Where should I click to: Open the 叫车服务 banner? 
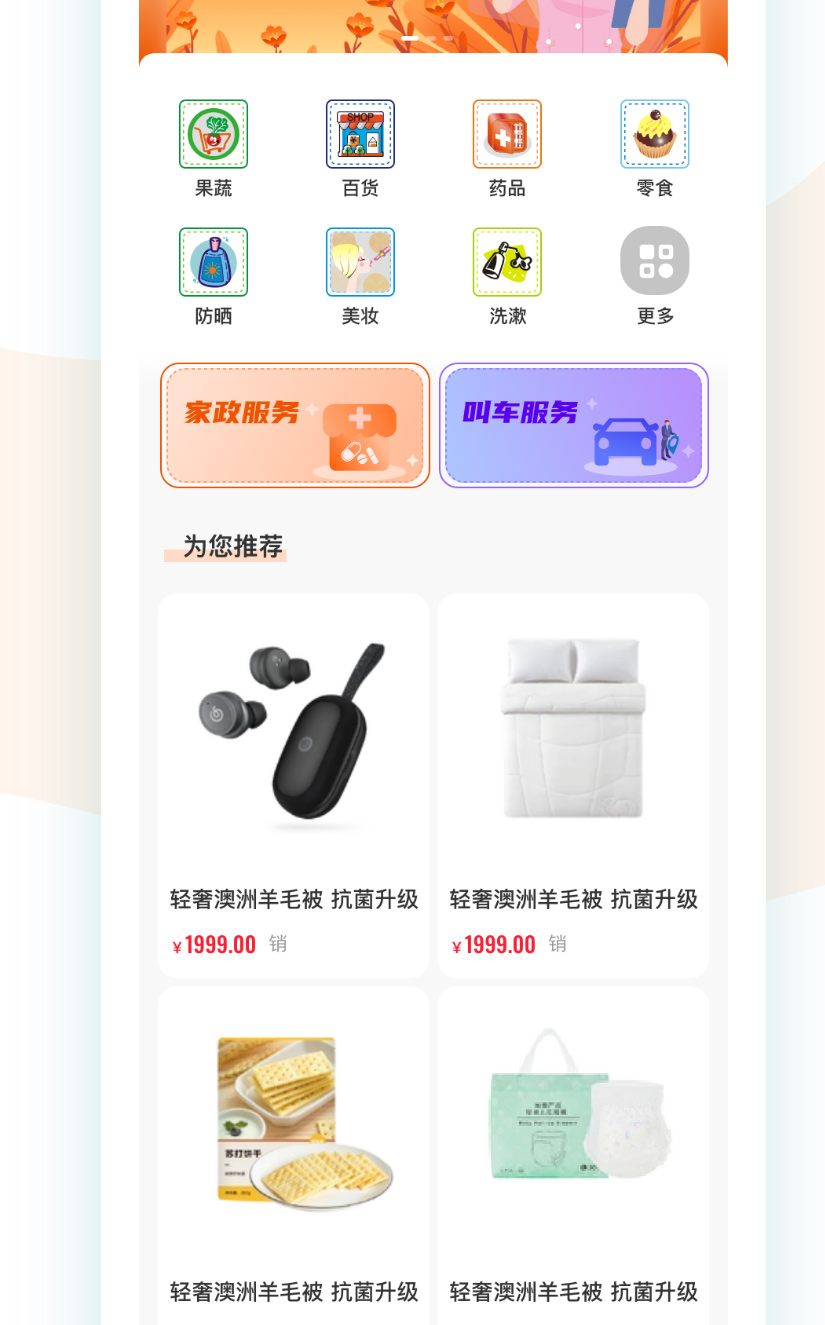coord(573,425)
